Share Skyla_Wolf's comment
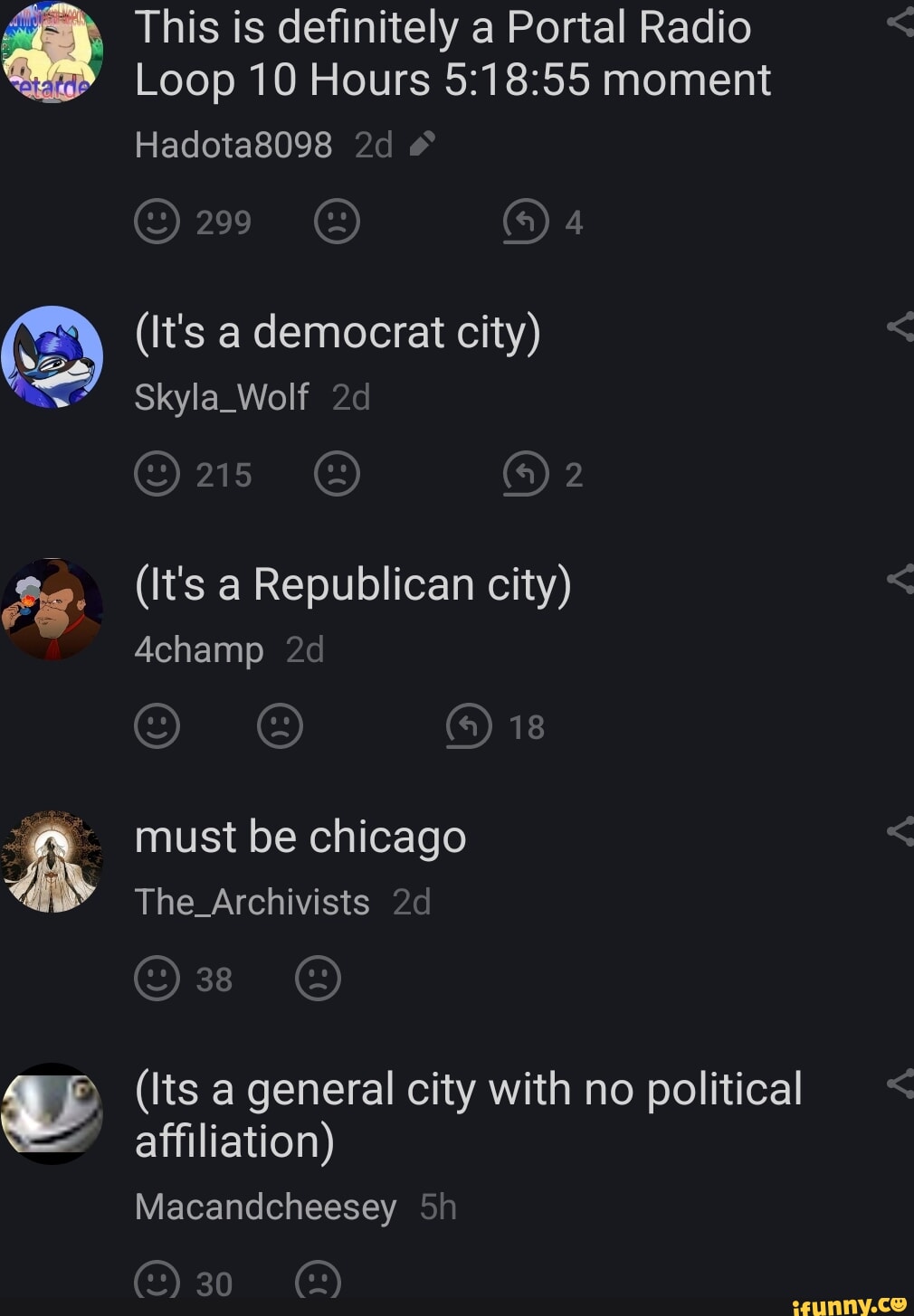This screenshot has height=1316, width=914. [x=900, y=326]
